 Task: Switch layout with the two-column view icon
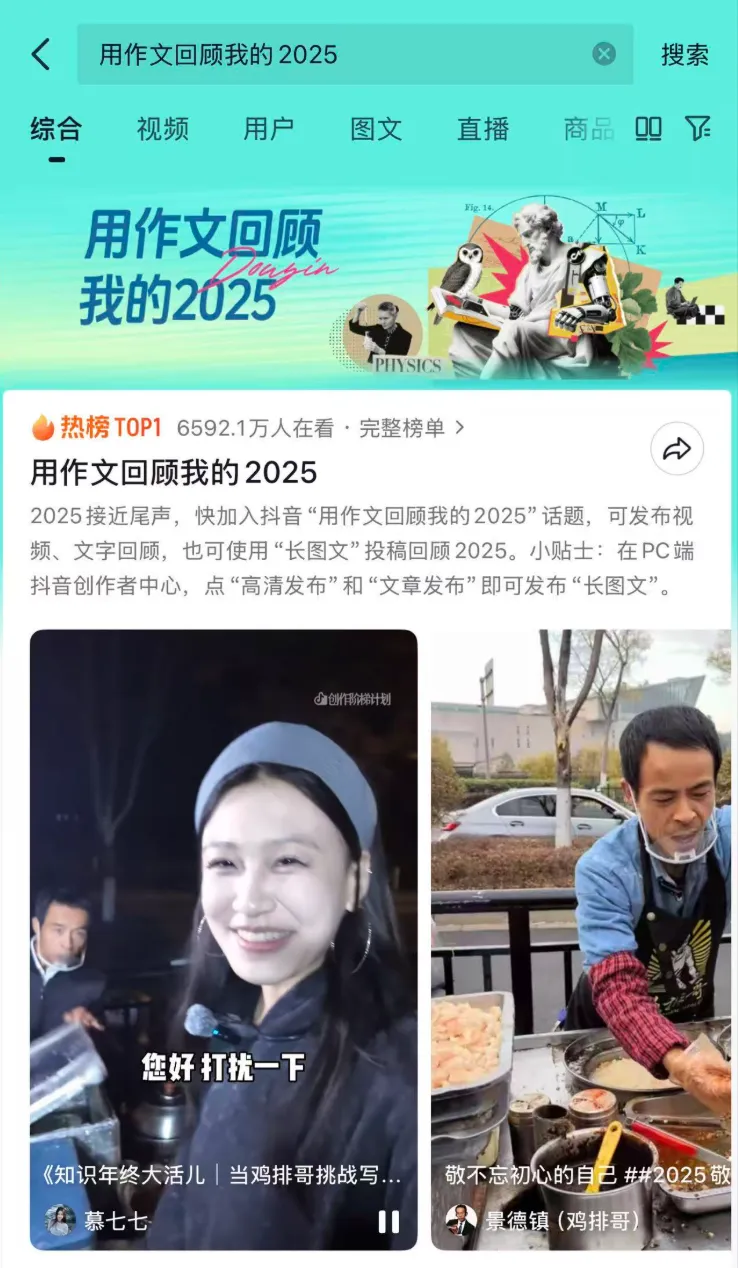tap(648, 129)
